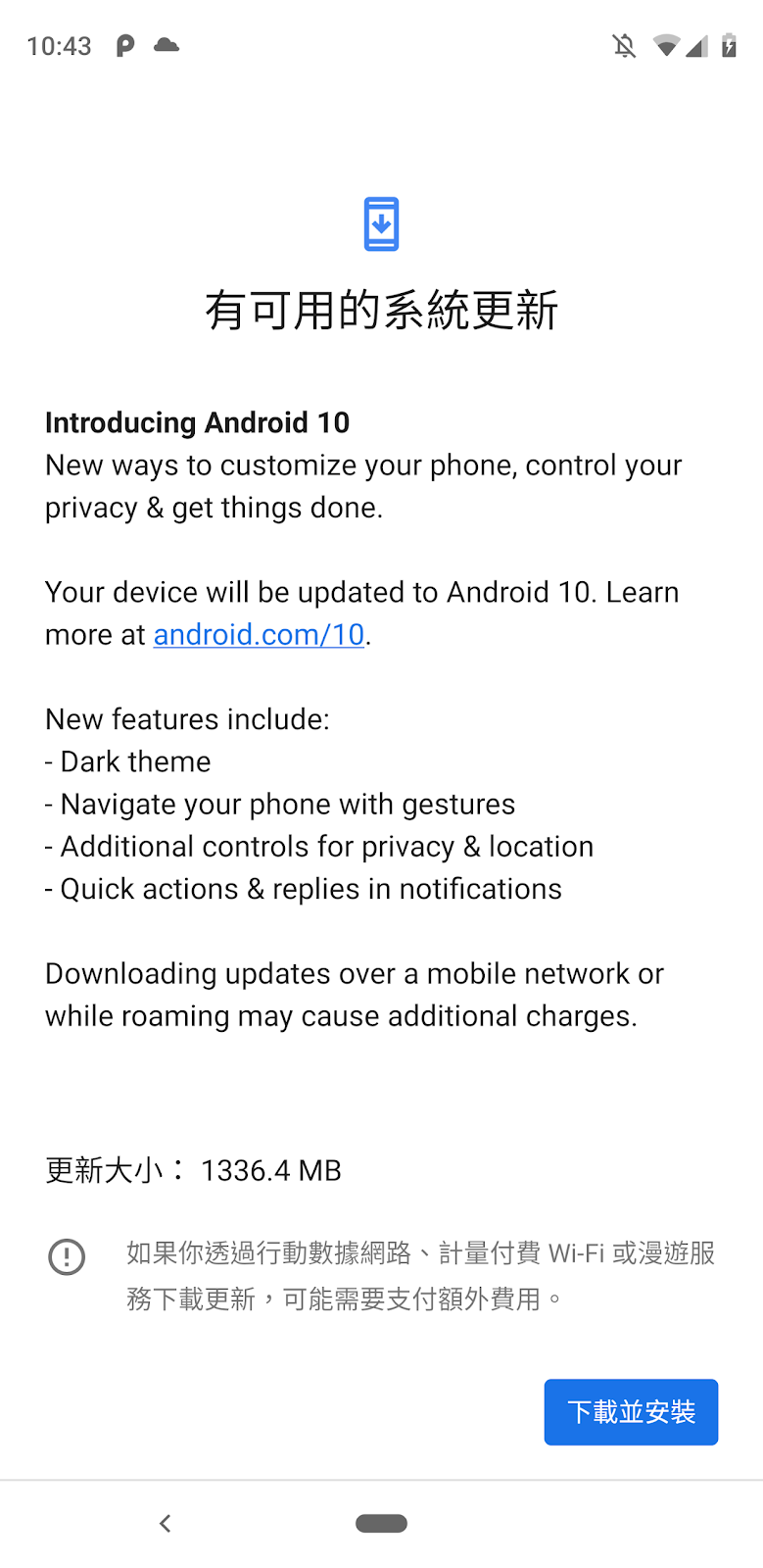This screenshot has width=763, height=1568.
Task: Tap the 下載並安裝 button
Action: pos(631,1411)
